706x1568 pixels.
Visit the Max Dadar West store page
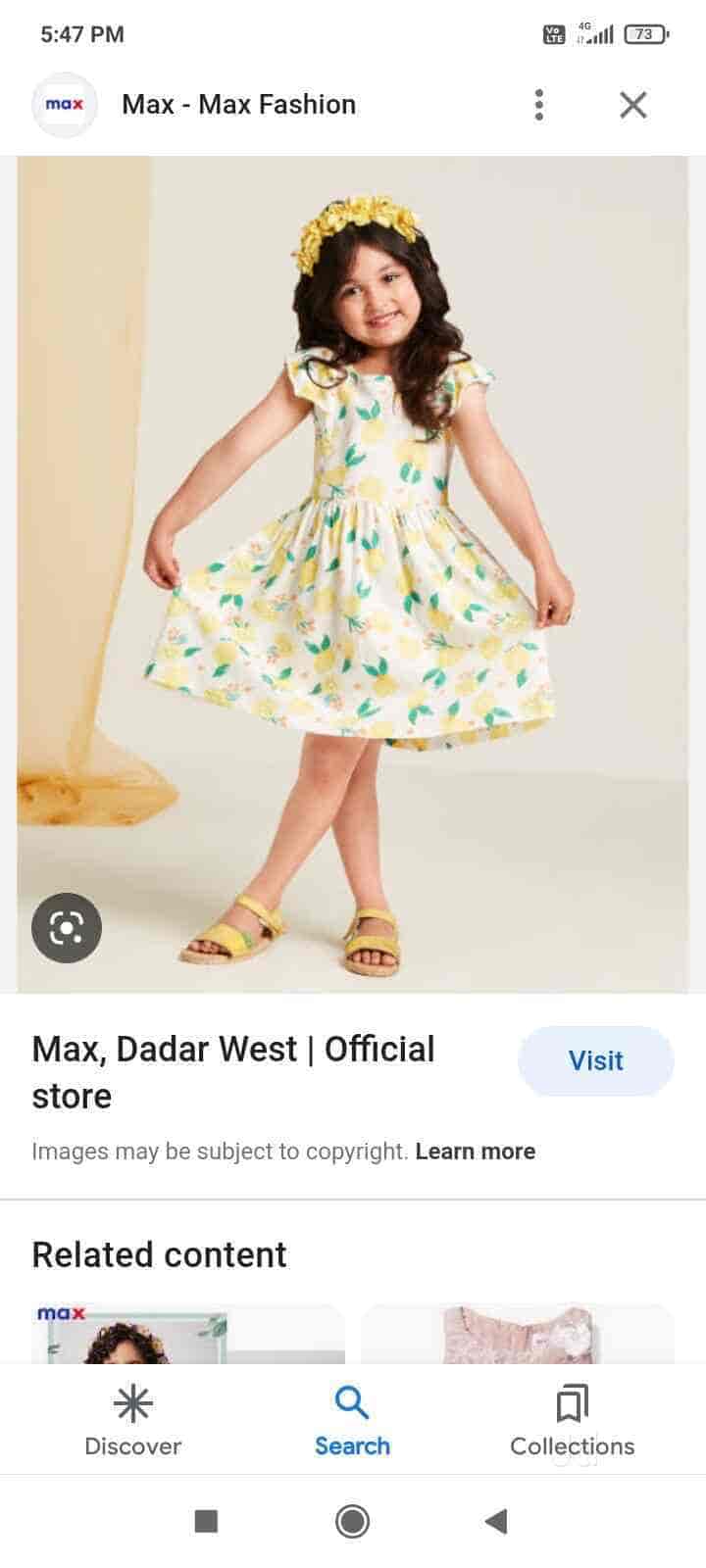(x=595, y=1060)
